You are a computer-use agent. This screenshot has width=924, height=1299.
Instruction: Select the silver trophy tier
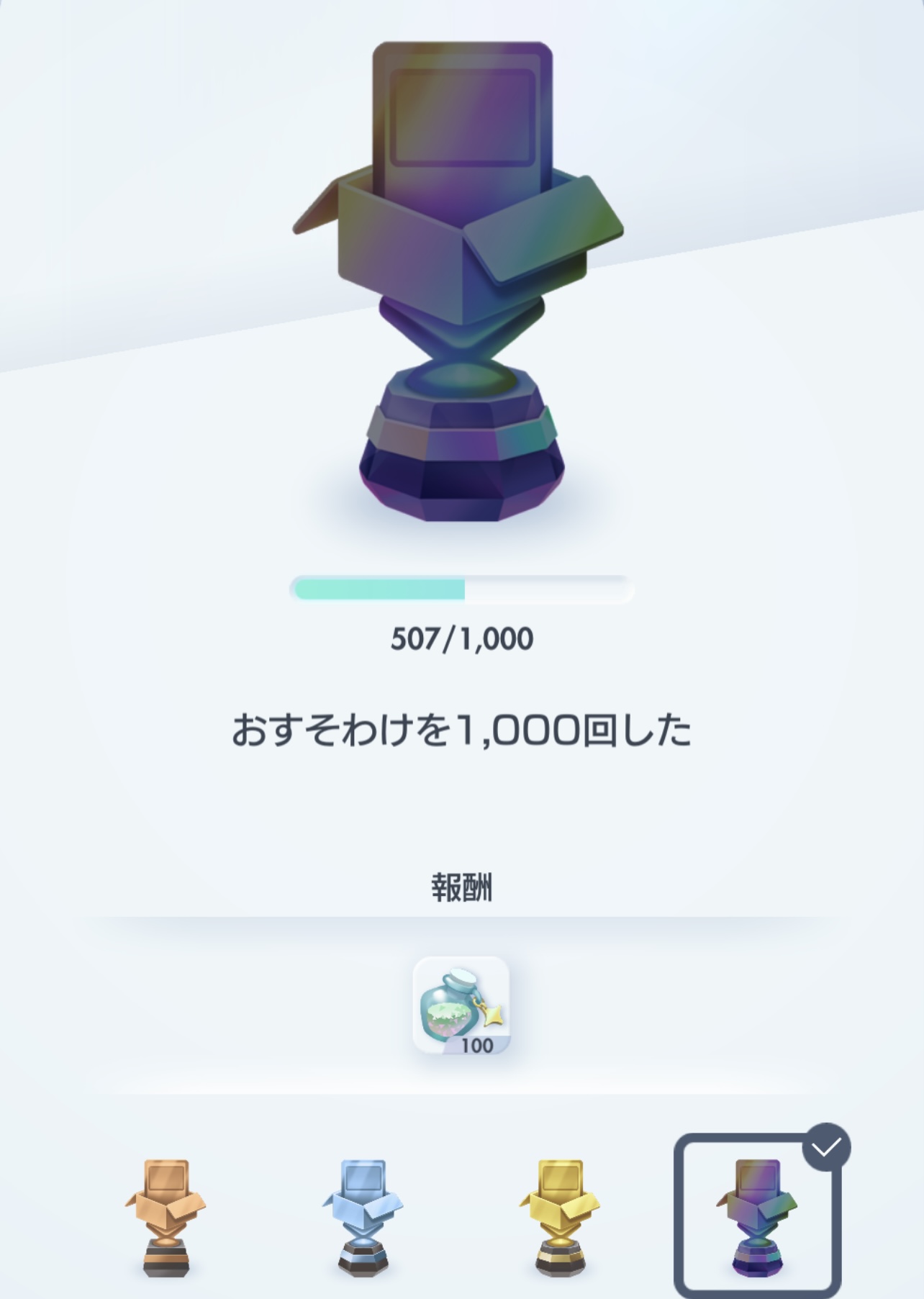click(x=363, y=1216)
